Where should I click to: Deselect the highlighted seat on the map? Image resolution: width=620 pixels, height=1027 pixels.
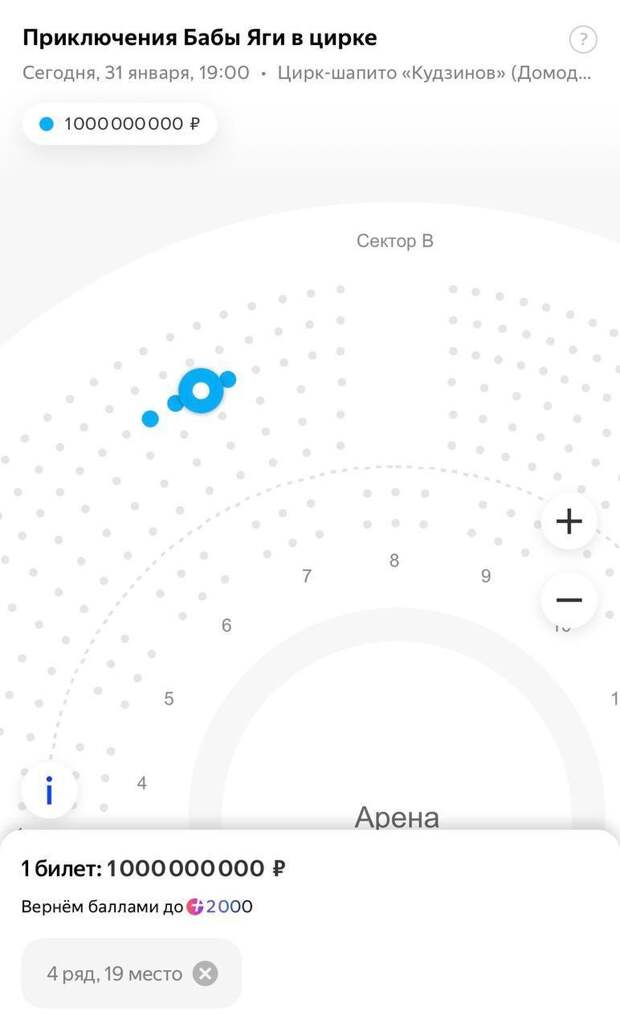pos(201,390)
